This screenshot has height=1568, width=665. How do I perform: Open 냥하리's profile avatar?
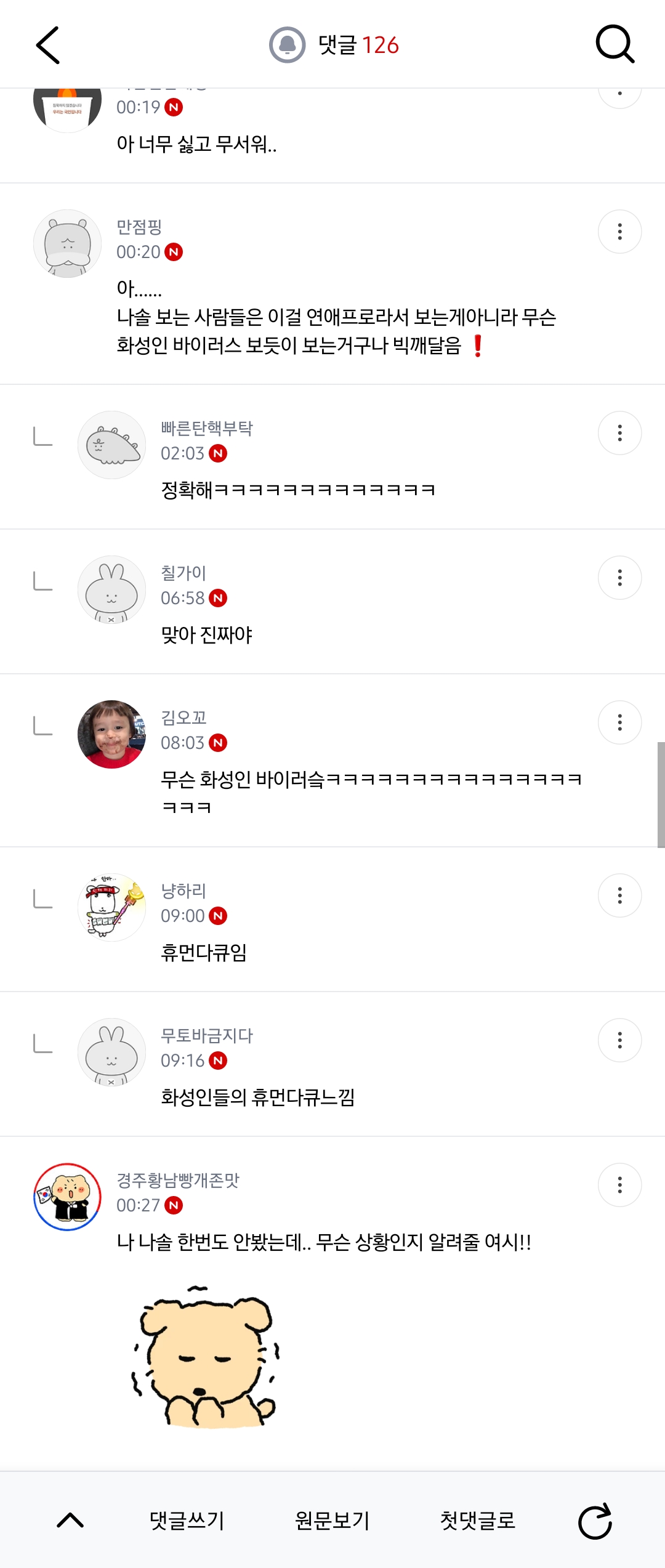[x=111, y=907]
